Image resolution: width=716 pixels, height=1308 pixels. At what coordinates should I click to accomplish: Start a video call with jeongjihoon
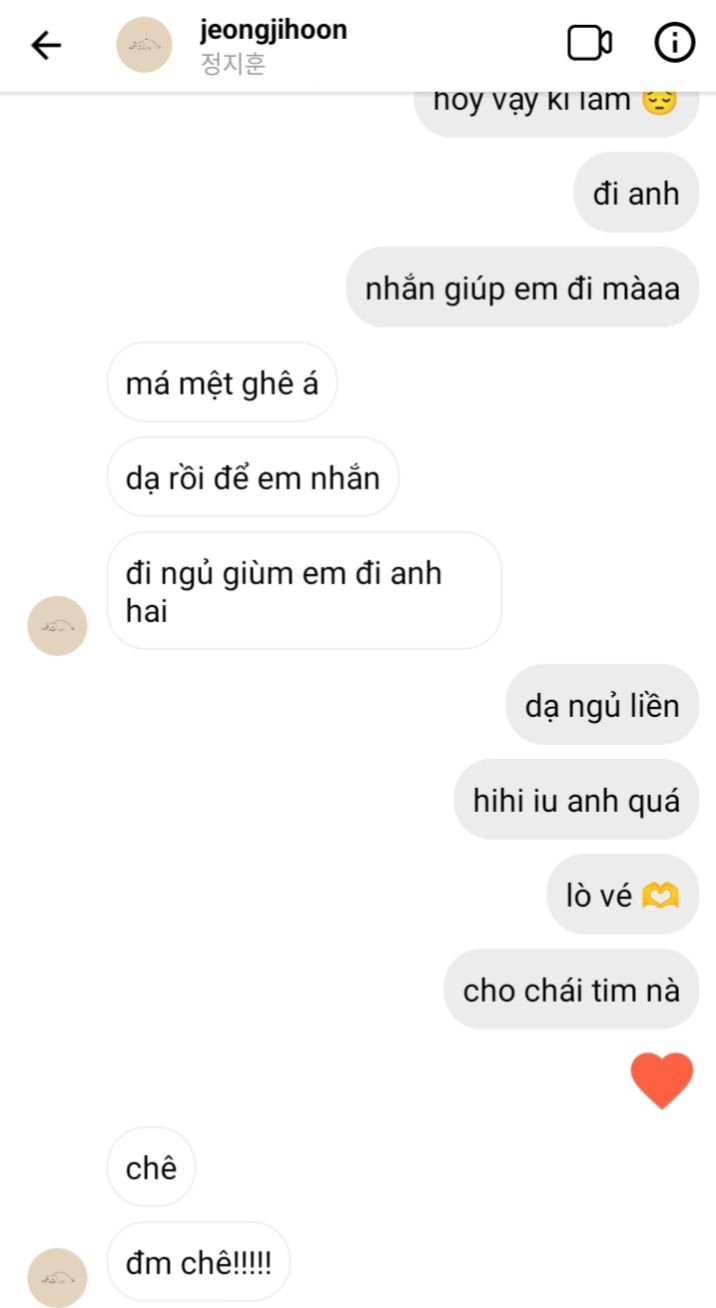pyautogui.click(x=589, y=43)
